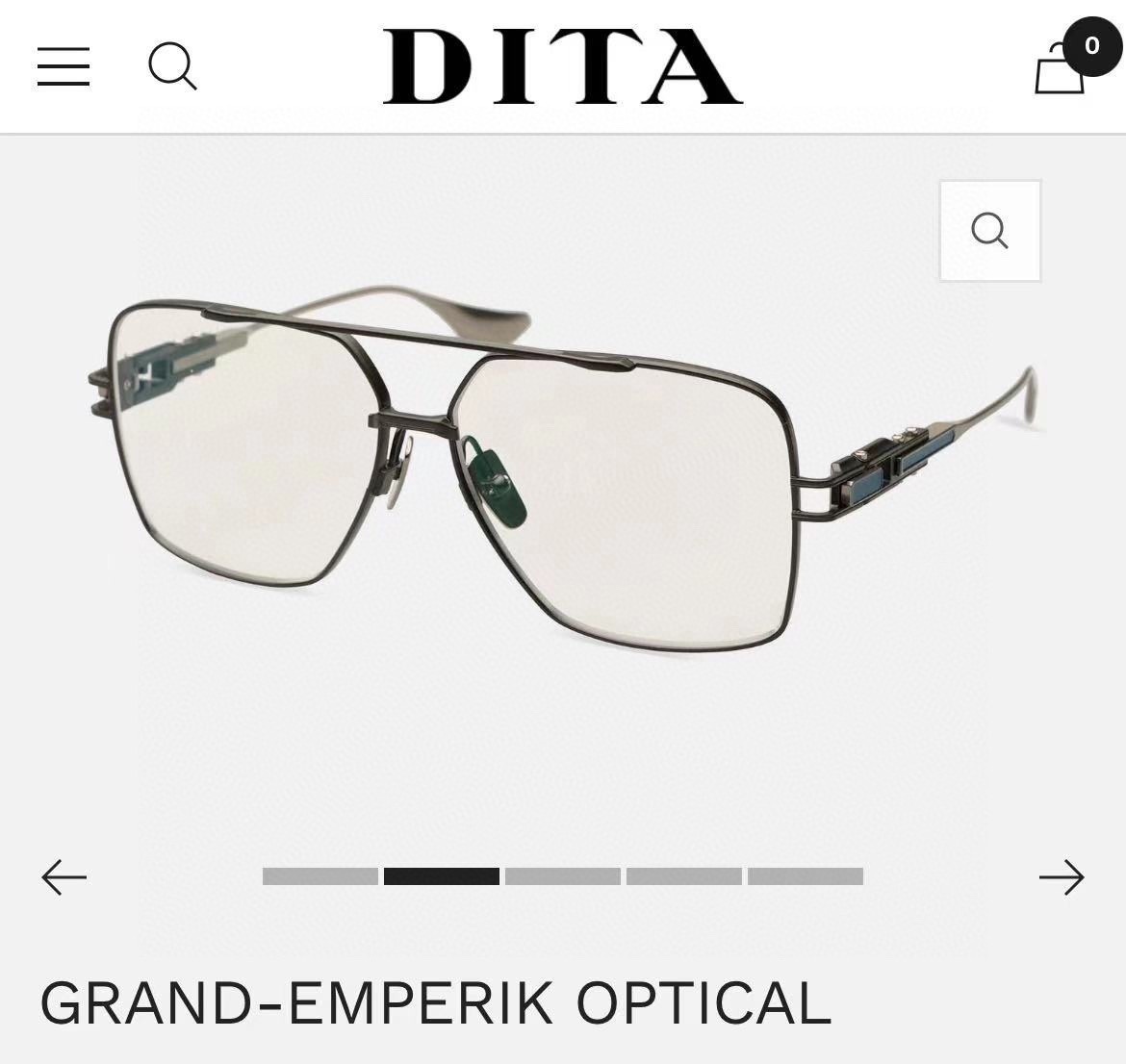Open the hamburger menu
The width and height of the screenshot is (1126, 1064).
point(64,66)
